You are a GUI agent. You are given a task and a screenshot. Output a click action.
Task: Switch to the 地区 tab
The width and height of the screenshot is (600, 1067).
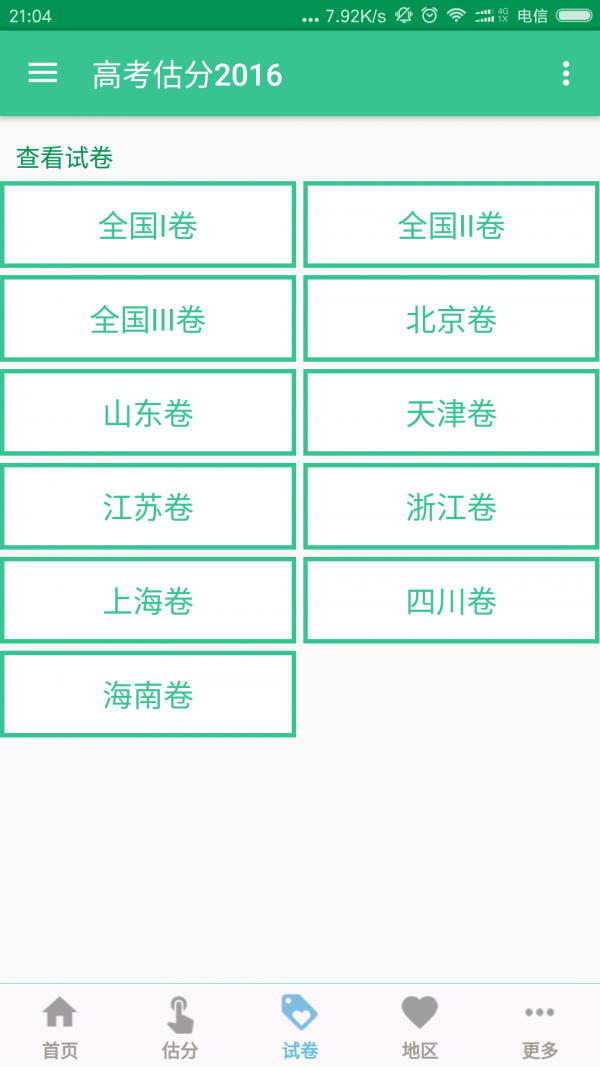pos(420,1026)
